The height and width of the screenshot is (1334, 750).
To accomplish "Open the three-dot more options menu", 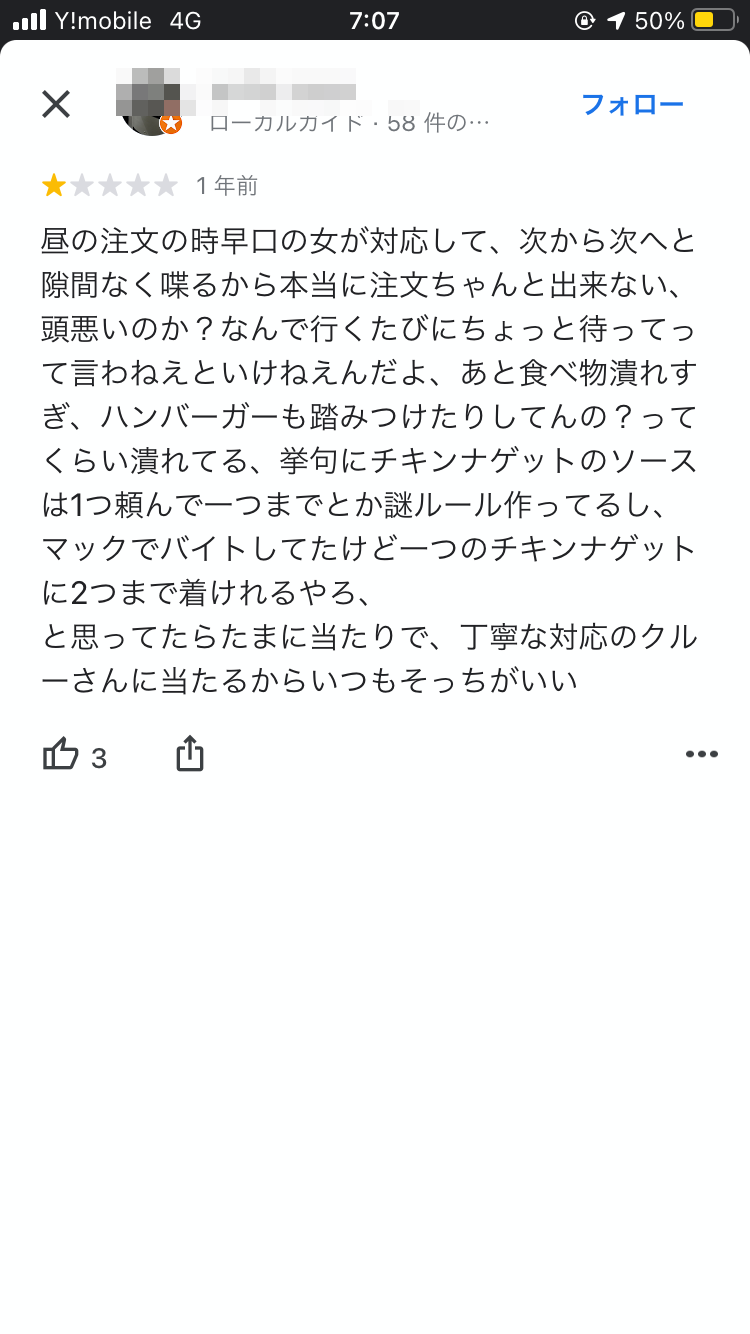I will (702, 754).
